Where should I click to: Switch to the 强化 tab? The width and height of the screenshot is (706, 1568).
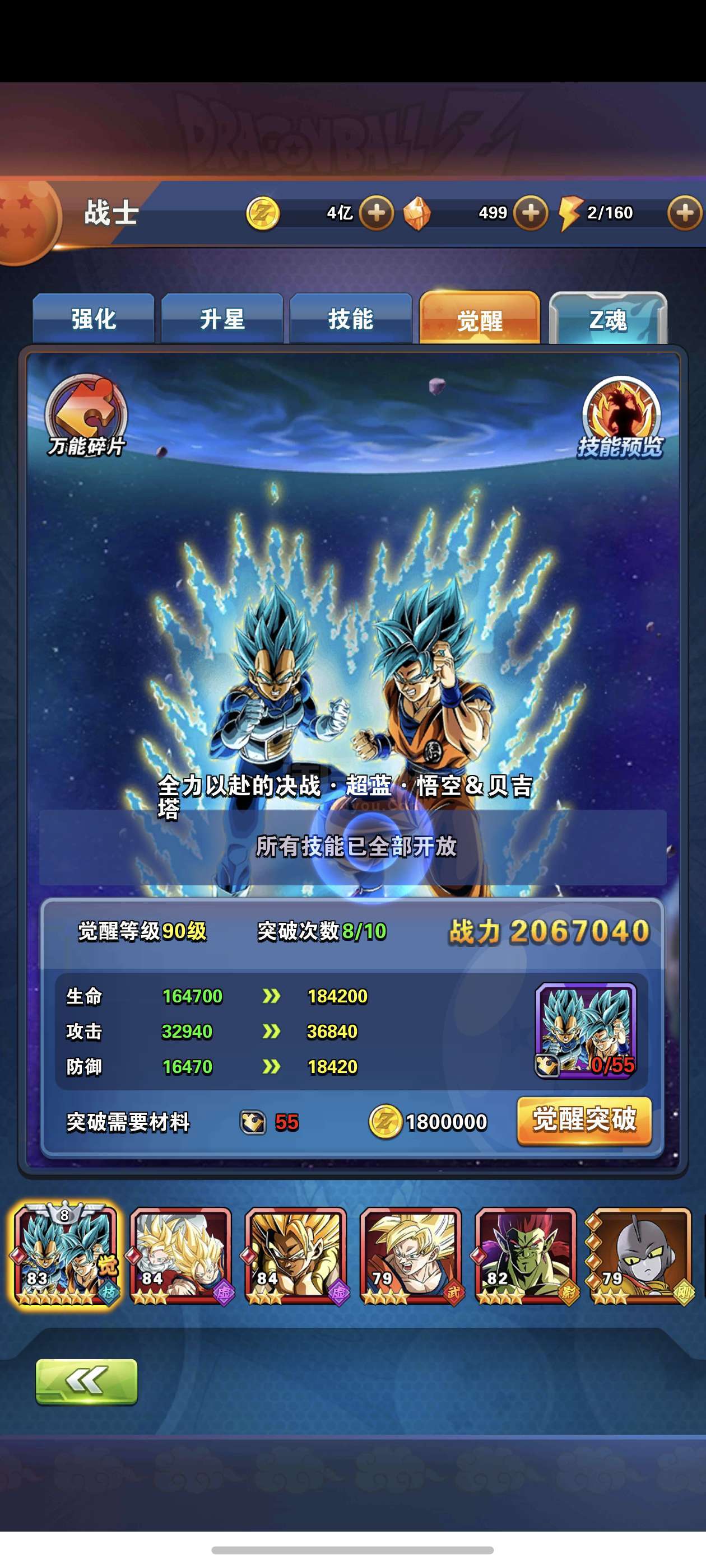93,318
